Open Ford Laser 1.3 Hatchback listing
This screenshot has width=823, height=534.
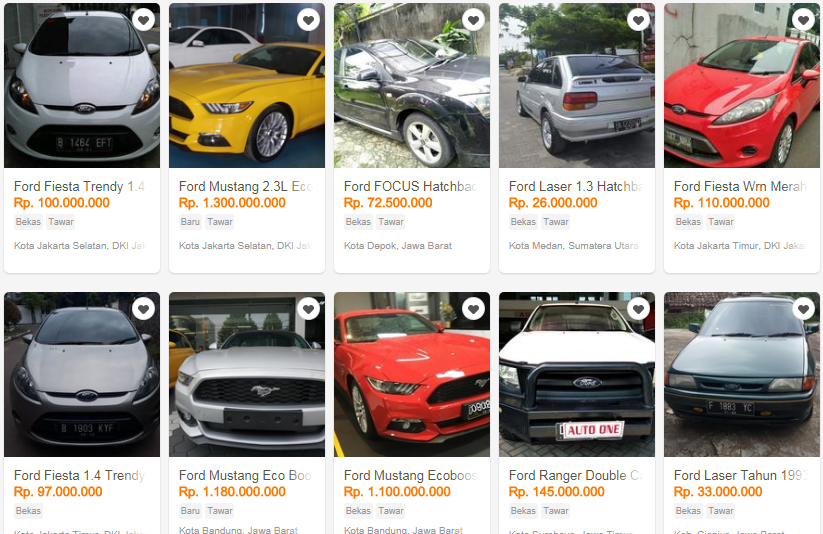[574, 187]
